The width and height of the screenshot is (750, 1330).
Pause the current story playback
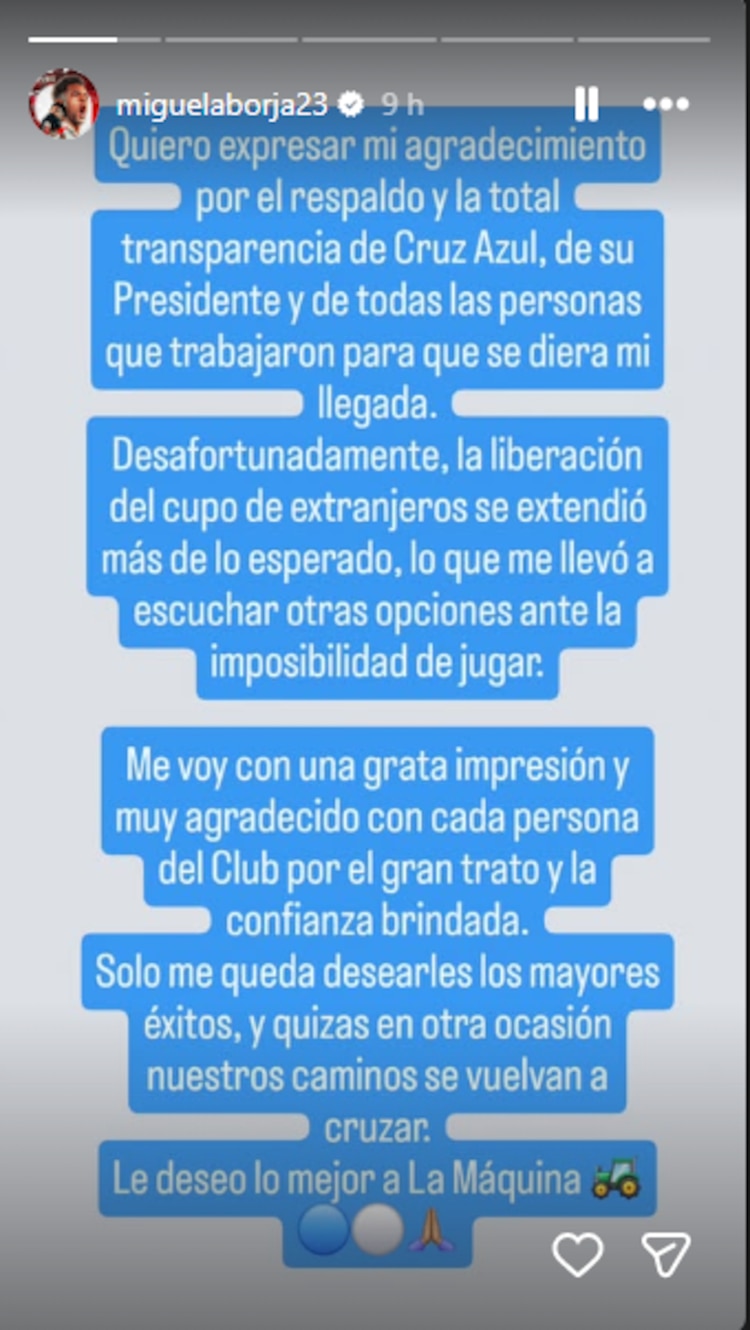click(588, 104)
